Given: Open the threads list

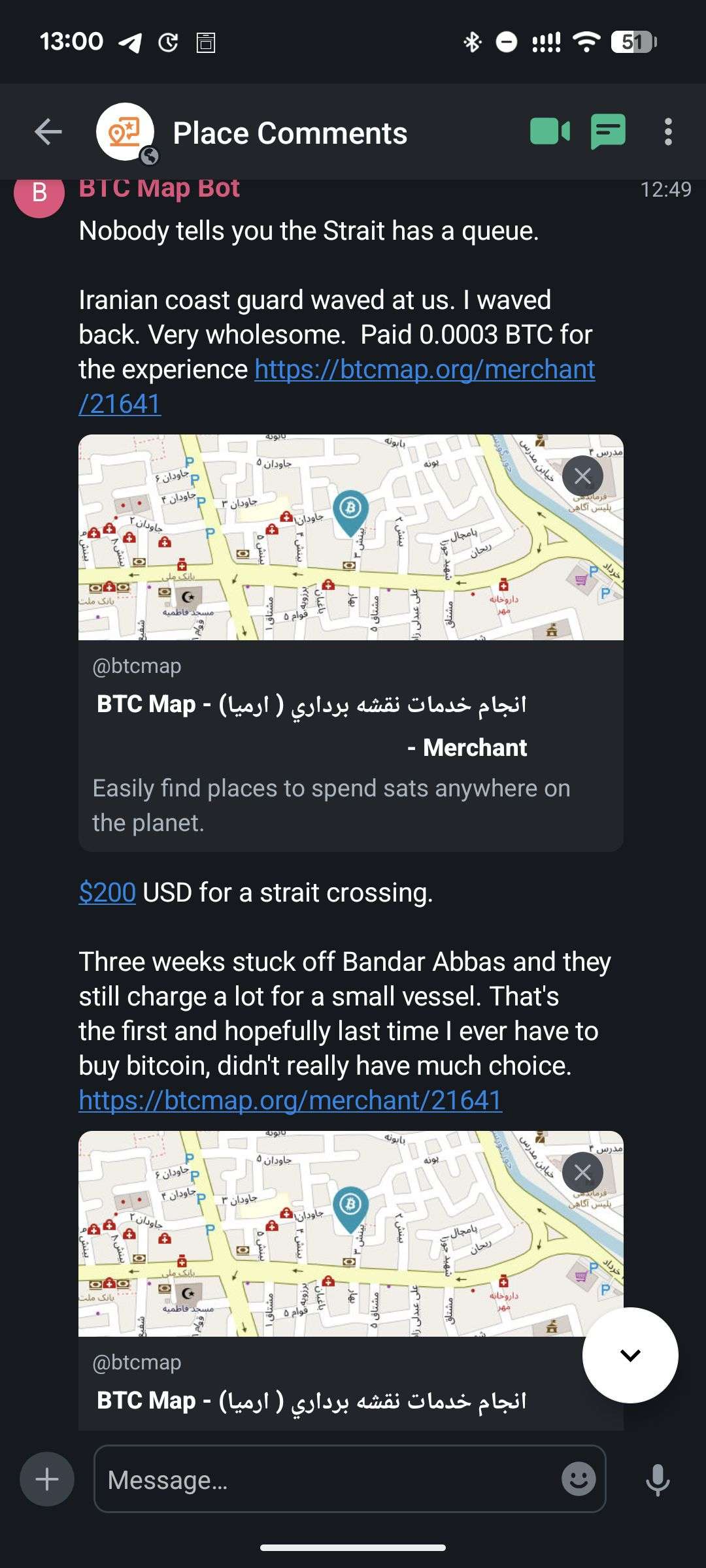Looking at the screenshot, I should [608, 132].
